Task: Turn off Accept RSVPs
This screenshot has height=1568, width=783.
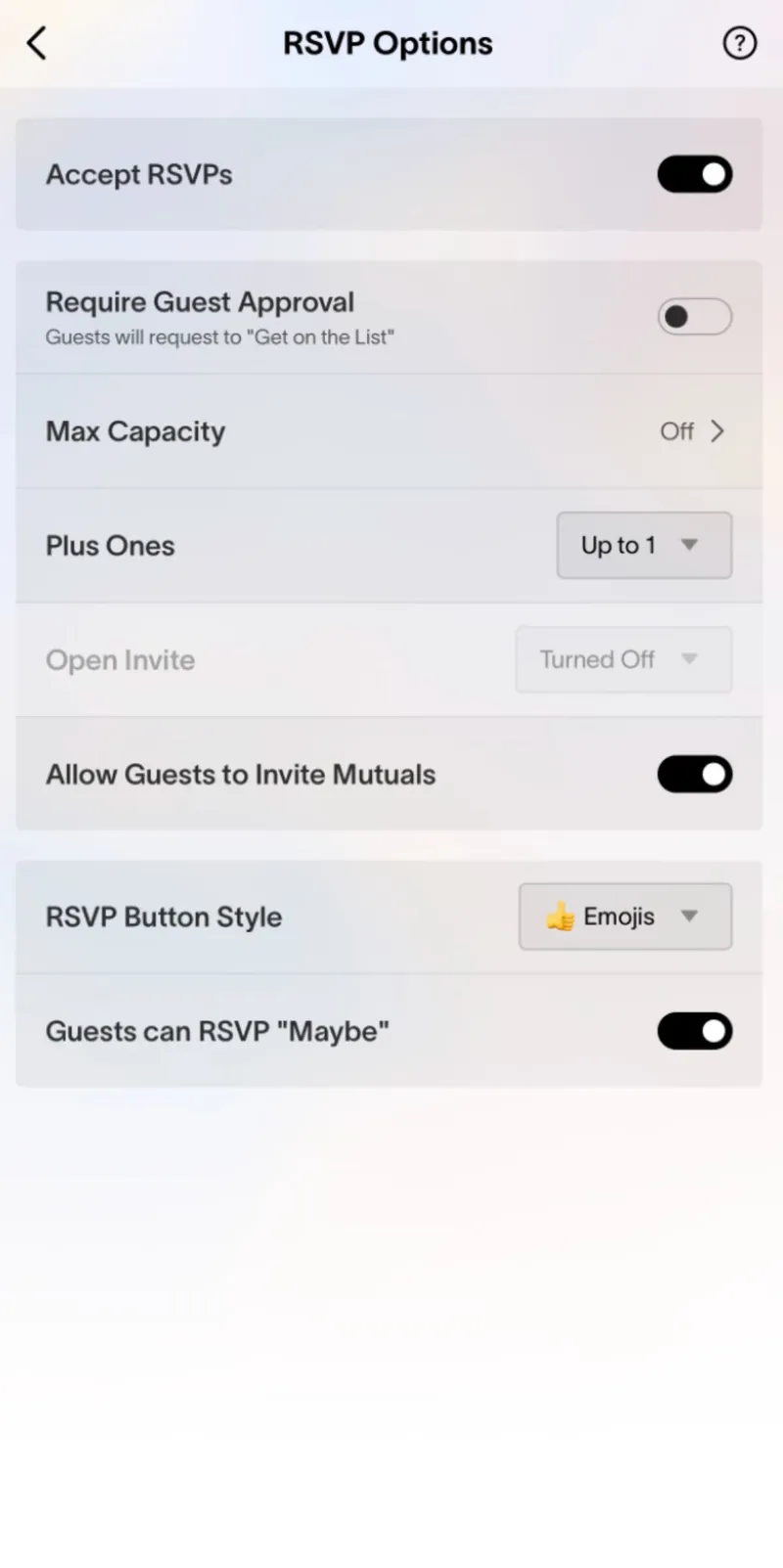Action: coord(695,174)
